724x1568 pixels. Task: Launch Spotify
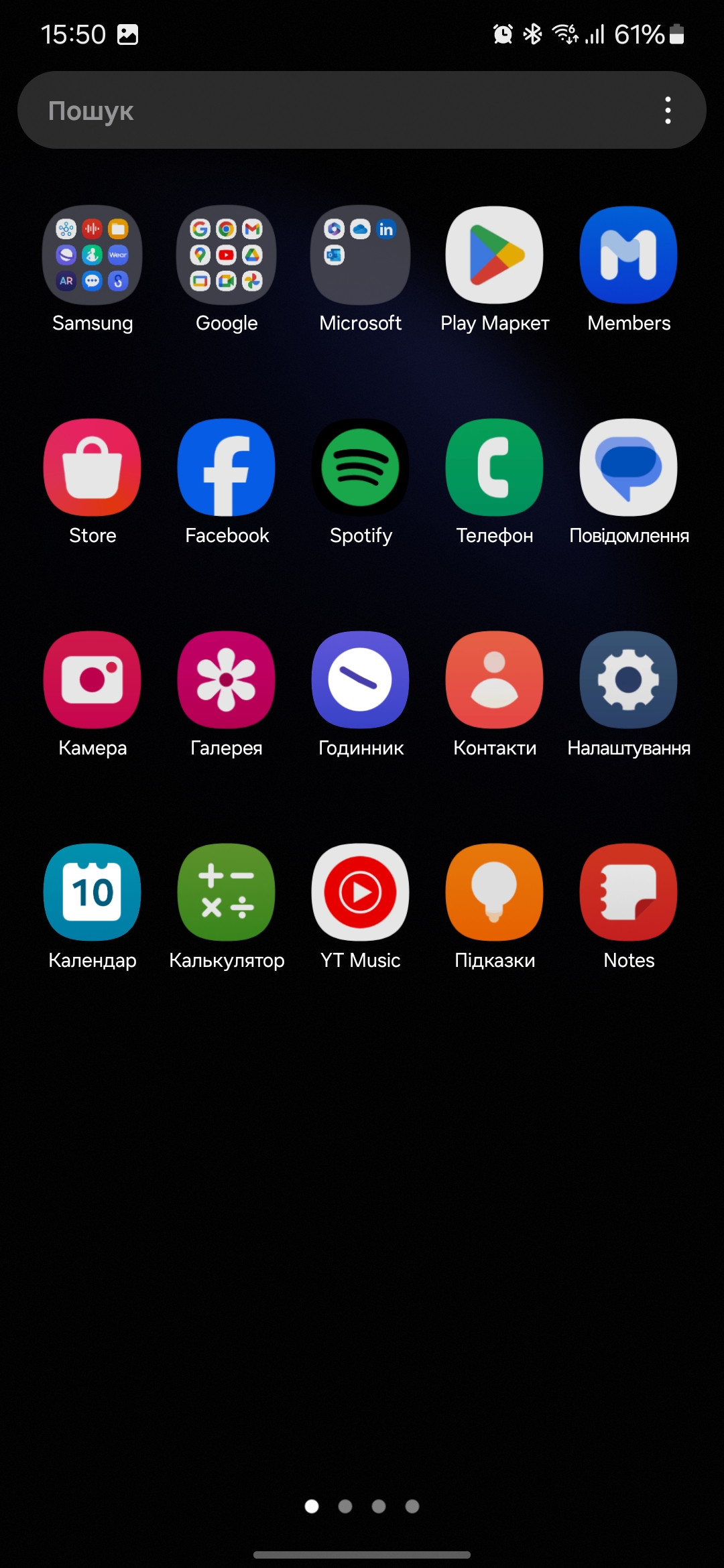point(361,468)
